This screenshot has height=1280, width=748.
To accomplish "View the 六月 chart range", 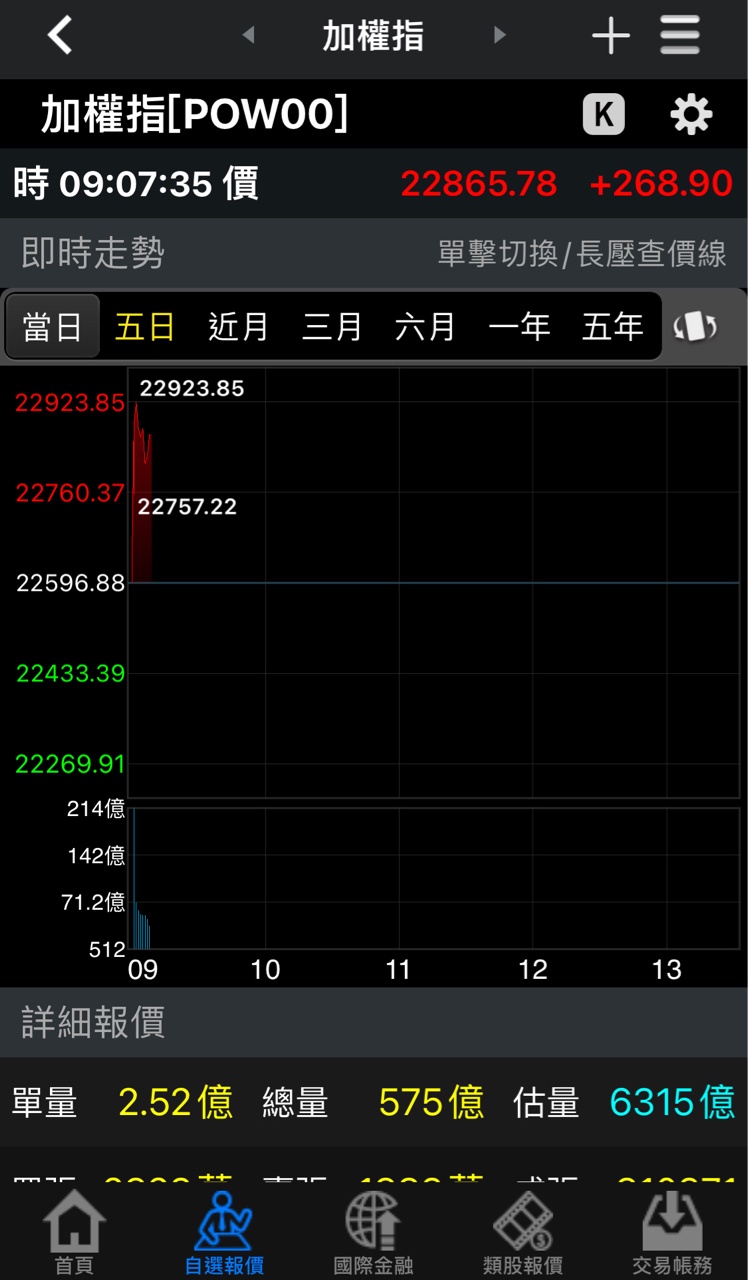I will (425, 327).
